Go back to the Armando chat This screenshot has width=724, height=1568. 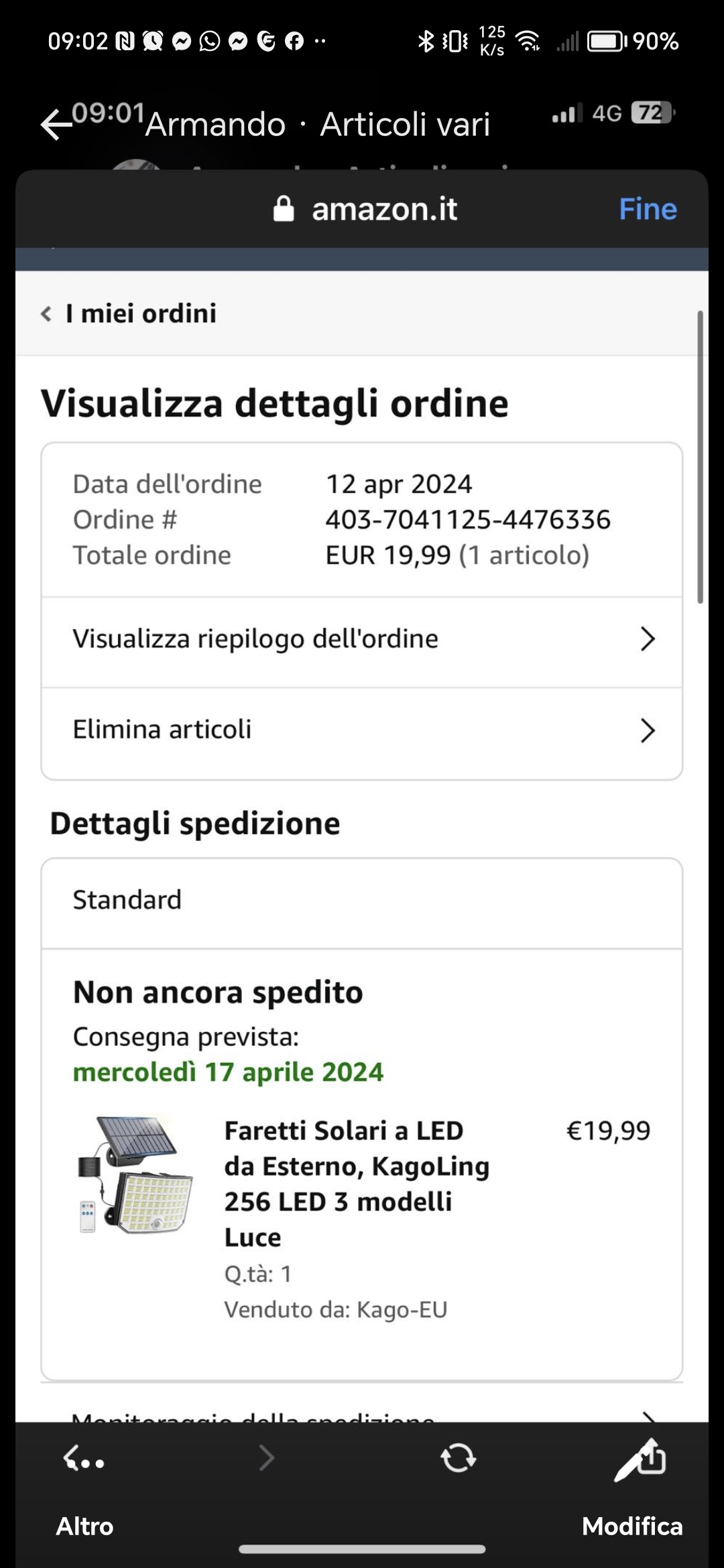(56, 125)
